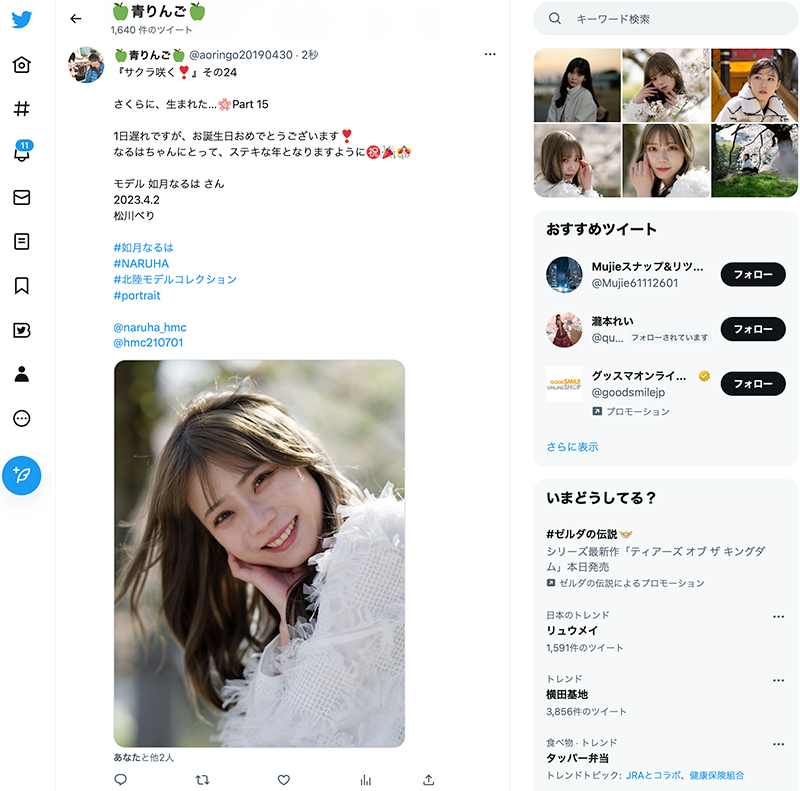Tap hashtag #北陸モデルコレクション
This screenshot has width=800, height=791.
click(175, 279)
